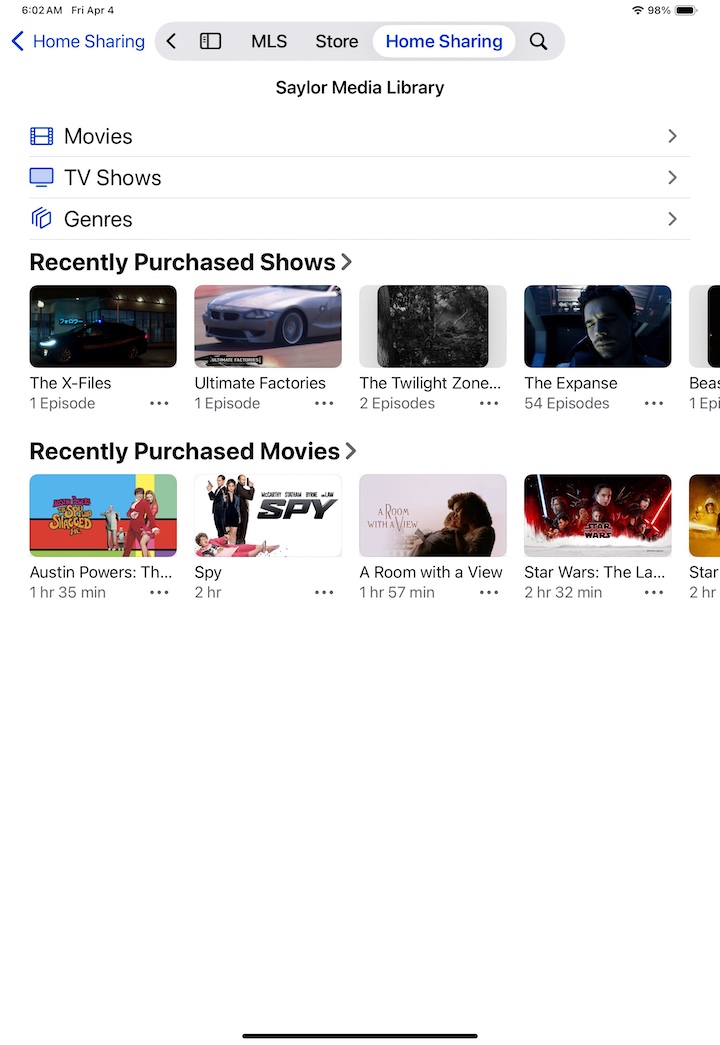Open the Ultimate Factories show tile
The image size is (720, 1045).
268,326
